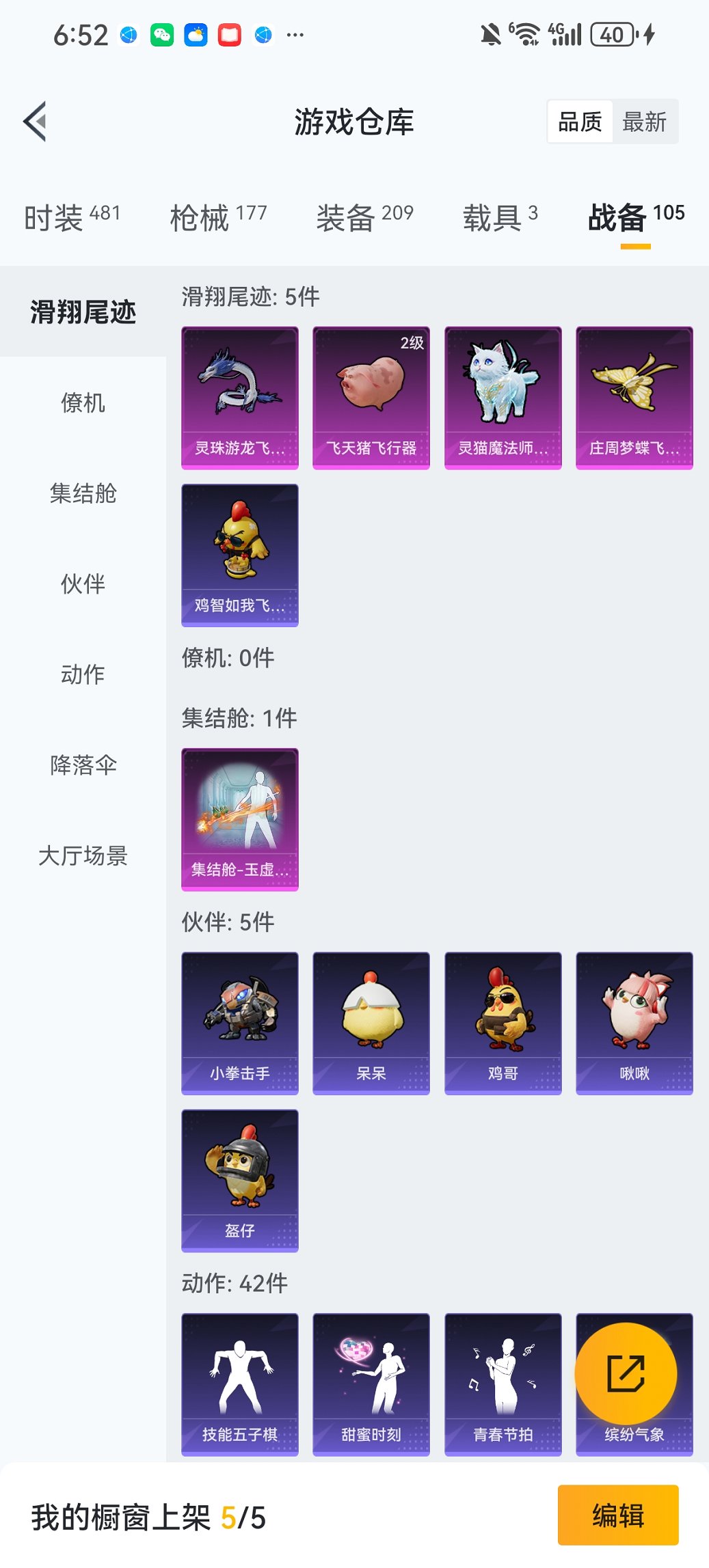Switch to the 载具 tab
The width and height of the screenshot is (709, 1568).
point(500,218)
